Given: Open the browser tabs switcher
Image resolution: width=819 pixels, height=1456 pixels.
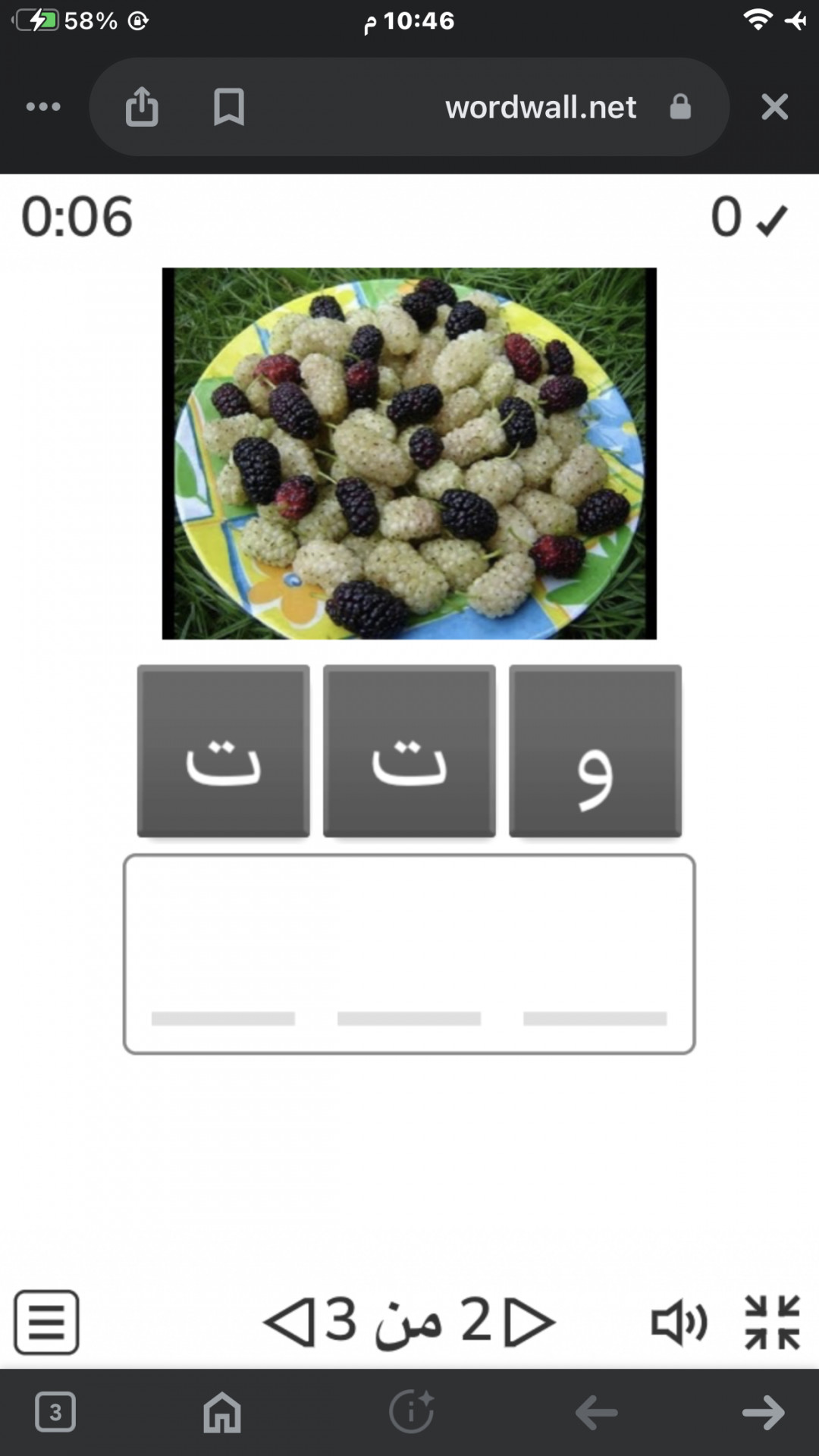Looking at the screenshot, I should tap(55, 1412).
